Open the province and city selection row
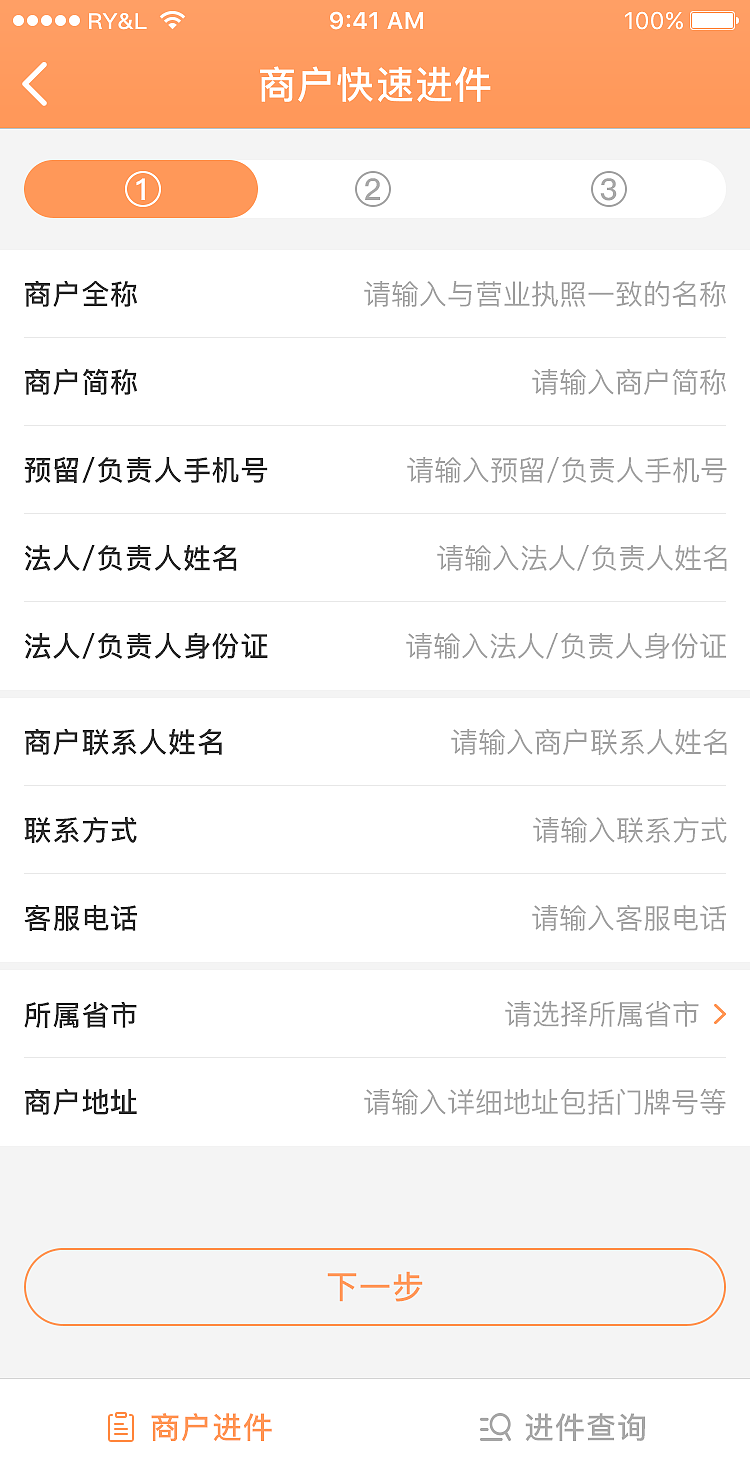The image size is (750, 1476). pyautogui.click(x=375, y=1014)
